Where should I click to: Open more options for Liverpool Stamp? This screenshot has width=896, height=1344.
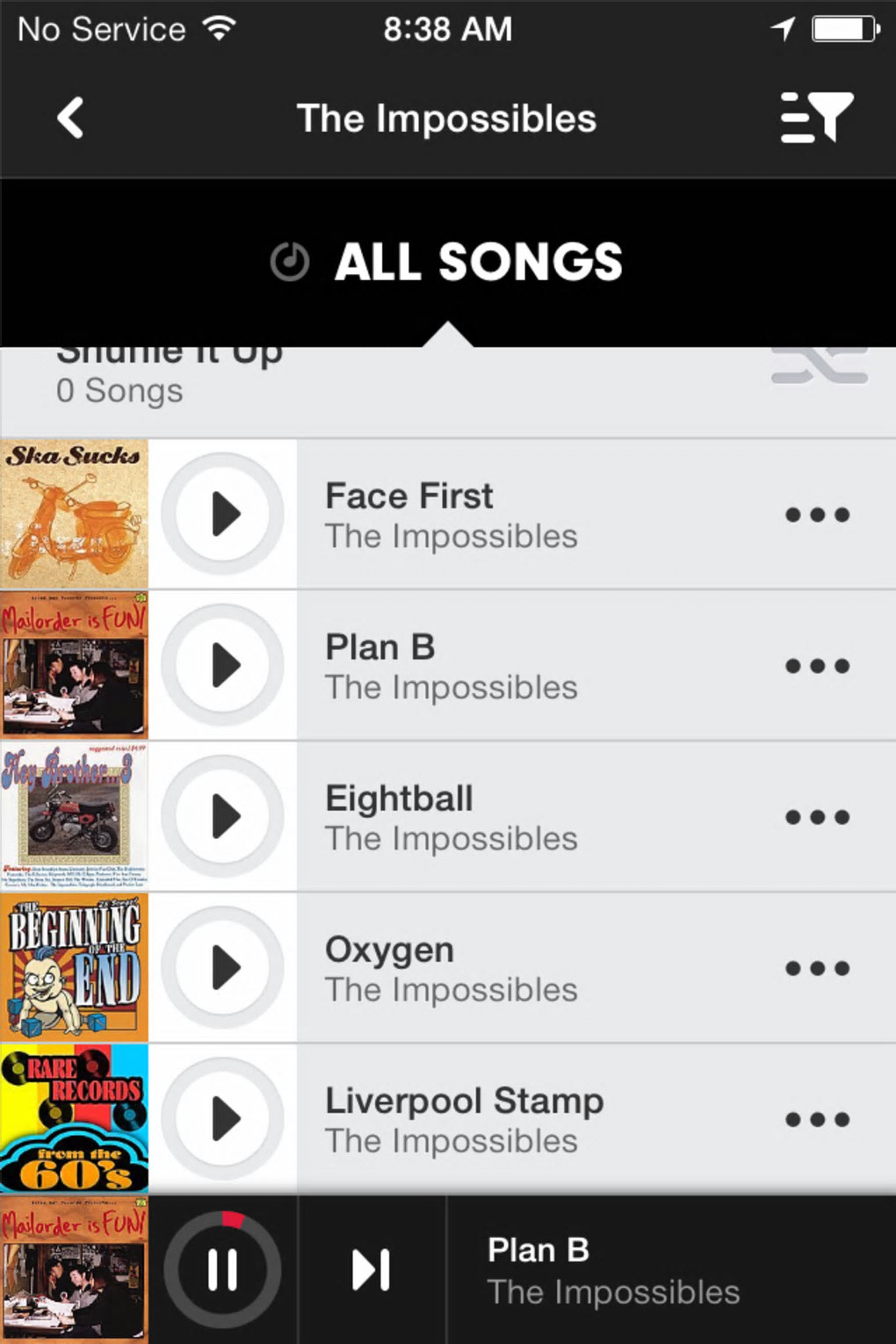(817, 1119)
